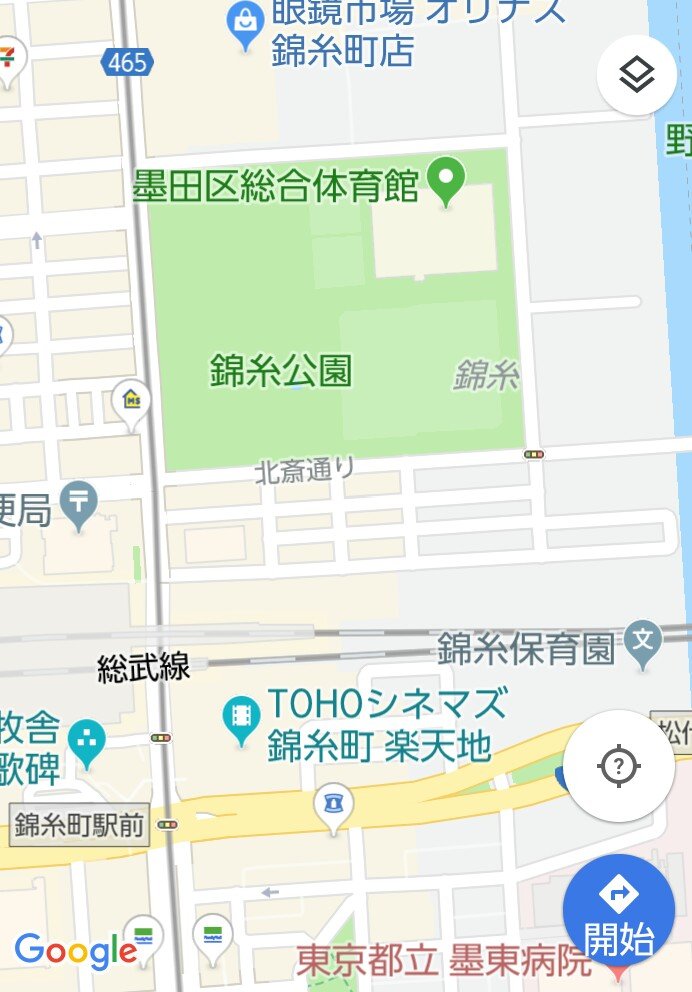The image size is (692, 992).
Task: Select the 墨田区総合体育館 green pin
Action: (446, 181)
